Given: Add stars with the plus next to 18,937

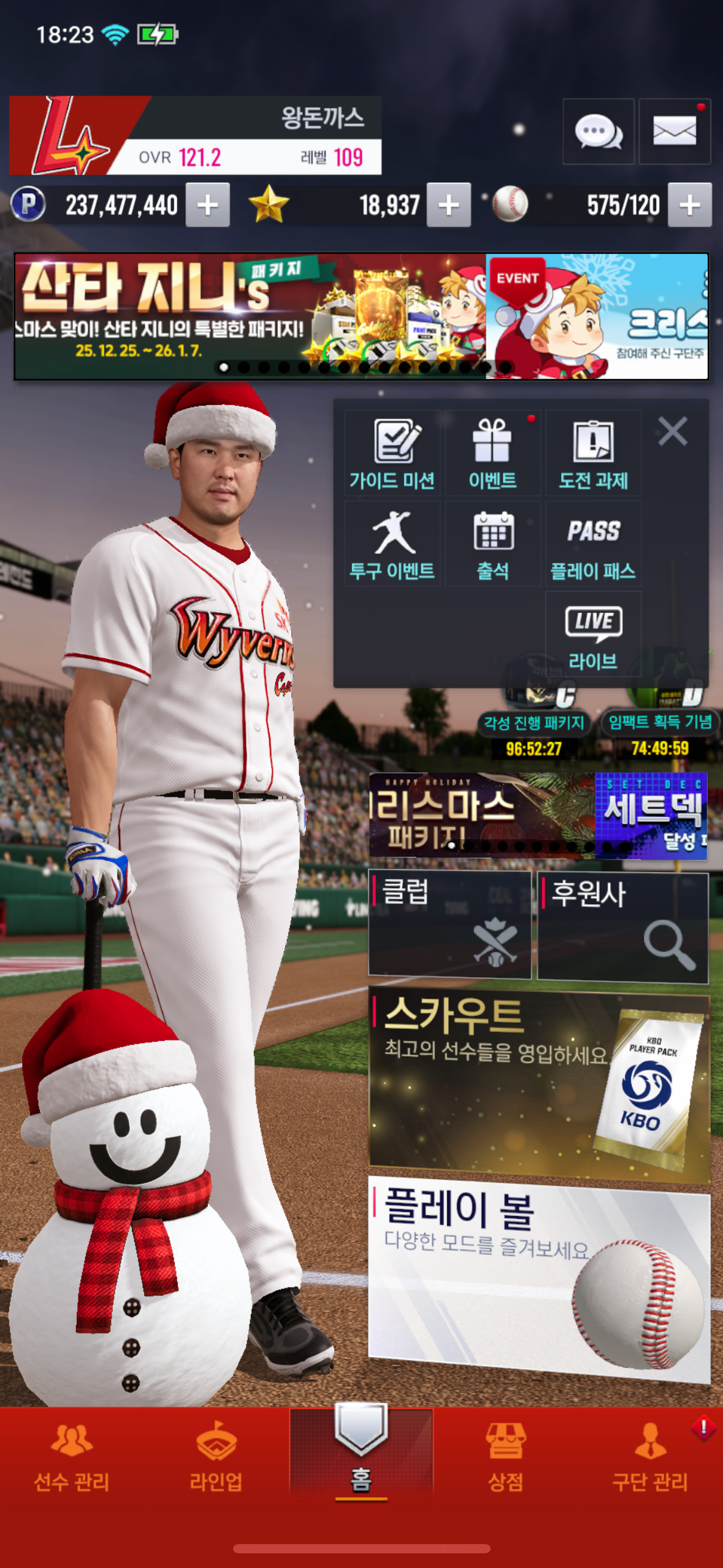Looking at the screenshot, I should 449,205.
